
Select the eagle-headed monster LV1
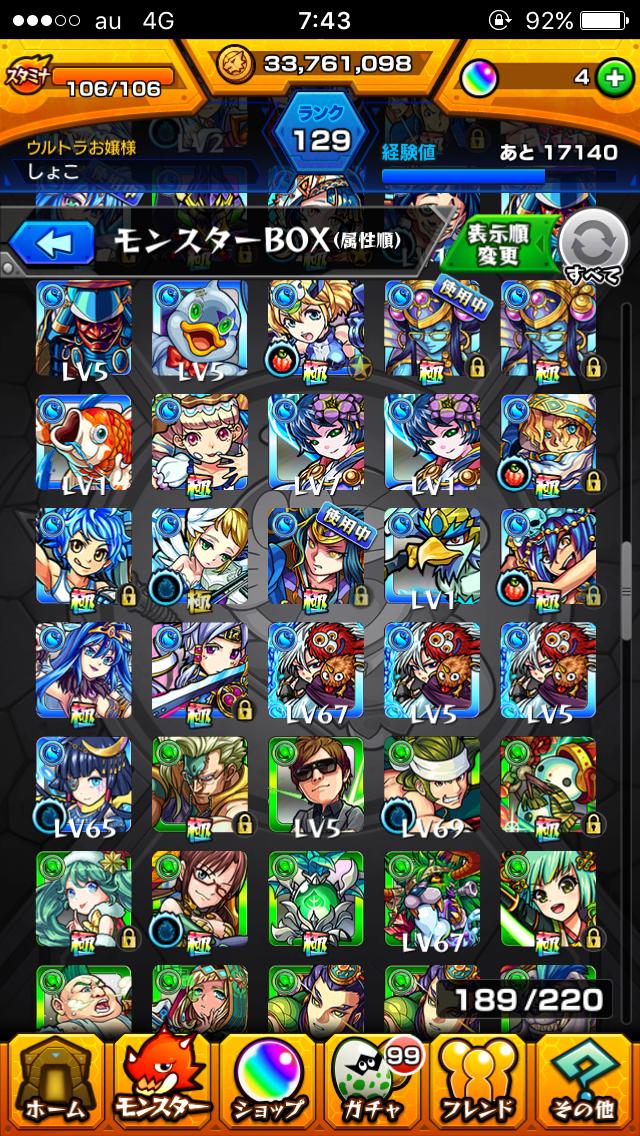click(432, 556)
